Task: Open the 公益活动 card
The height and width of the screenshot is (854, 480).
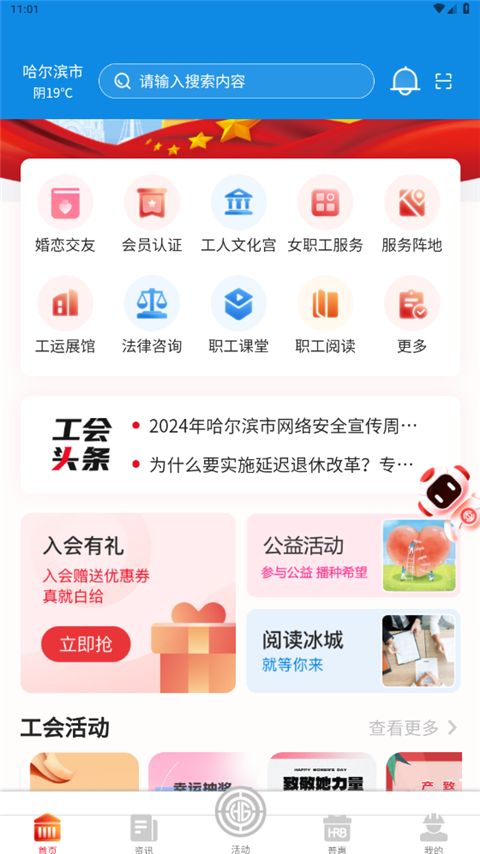Action: click(x=353, y=556)
